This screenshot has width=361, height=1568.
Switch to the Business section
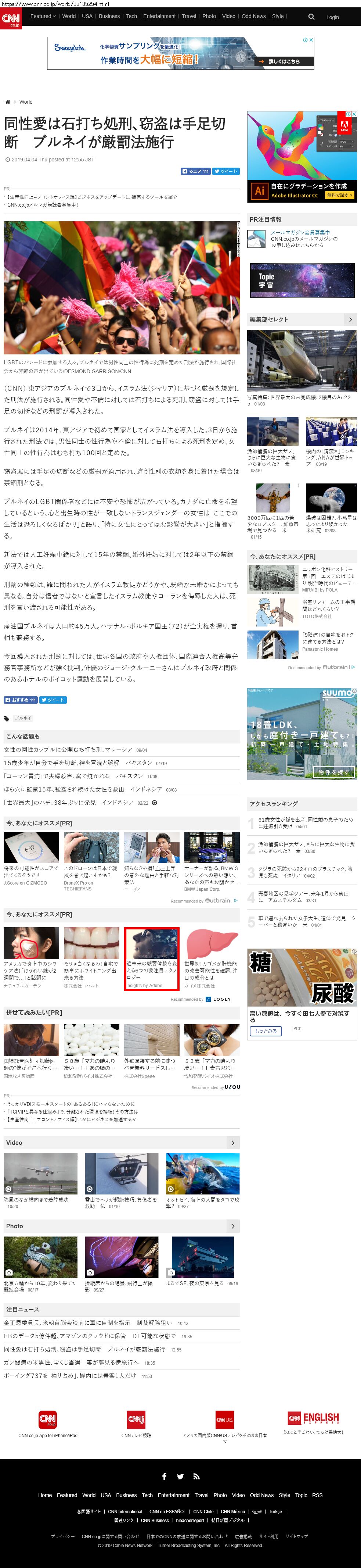[x=109, y=17]
